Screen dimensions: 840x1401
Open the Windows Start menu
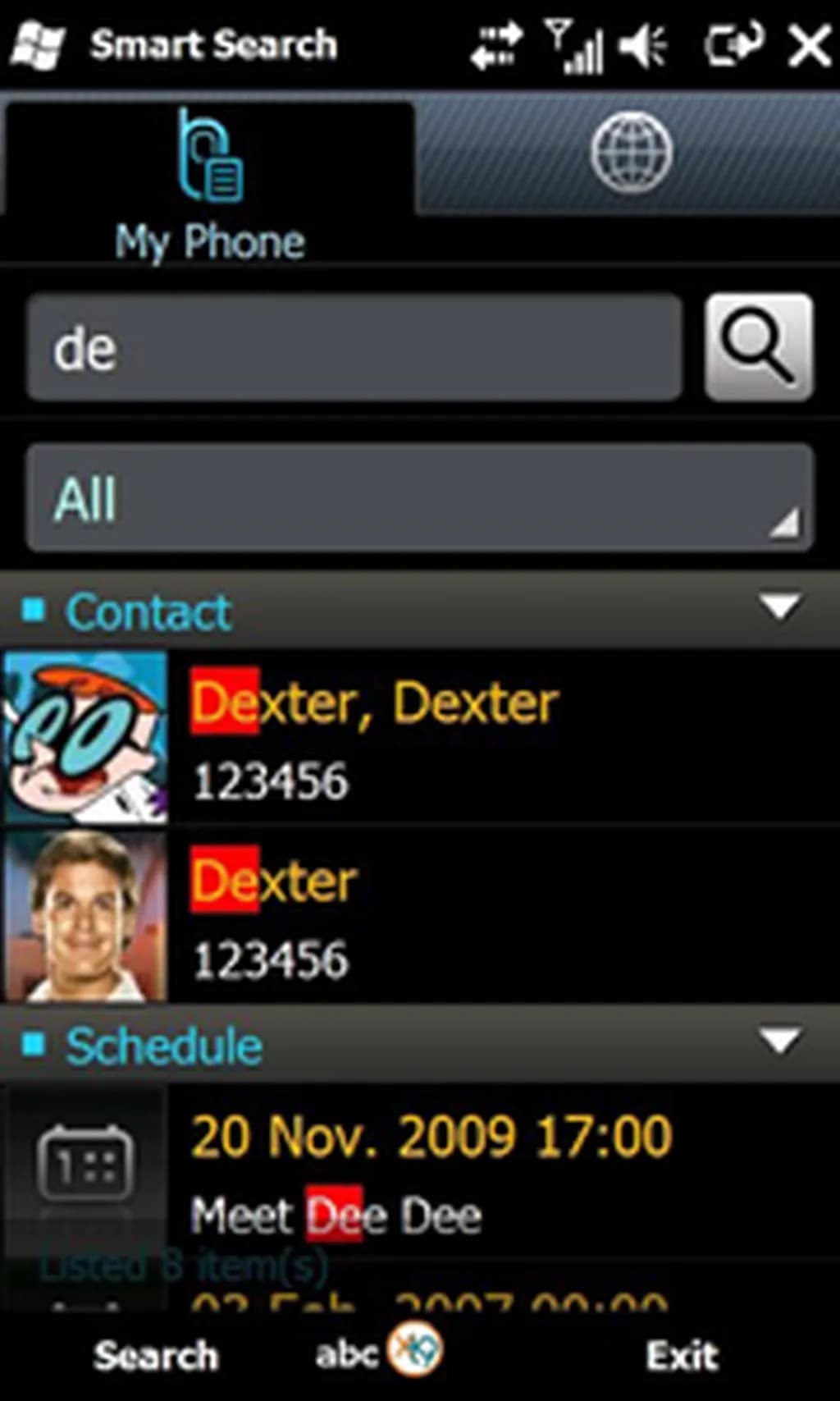(x=38, y=44)
